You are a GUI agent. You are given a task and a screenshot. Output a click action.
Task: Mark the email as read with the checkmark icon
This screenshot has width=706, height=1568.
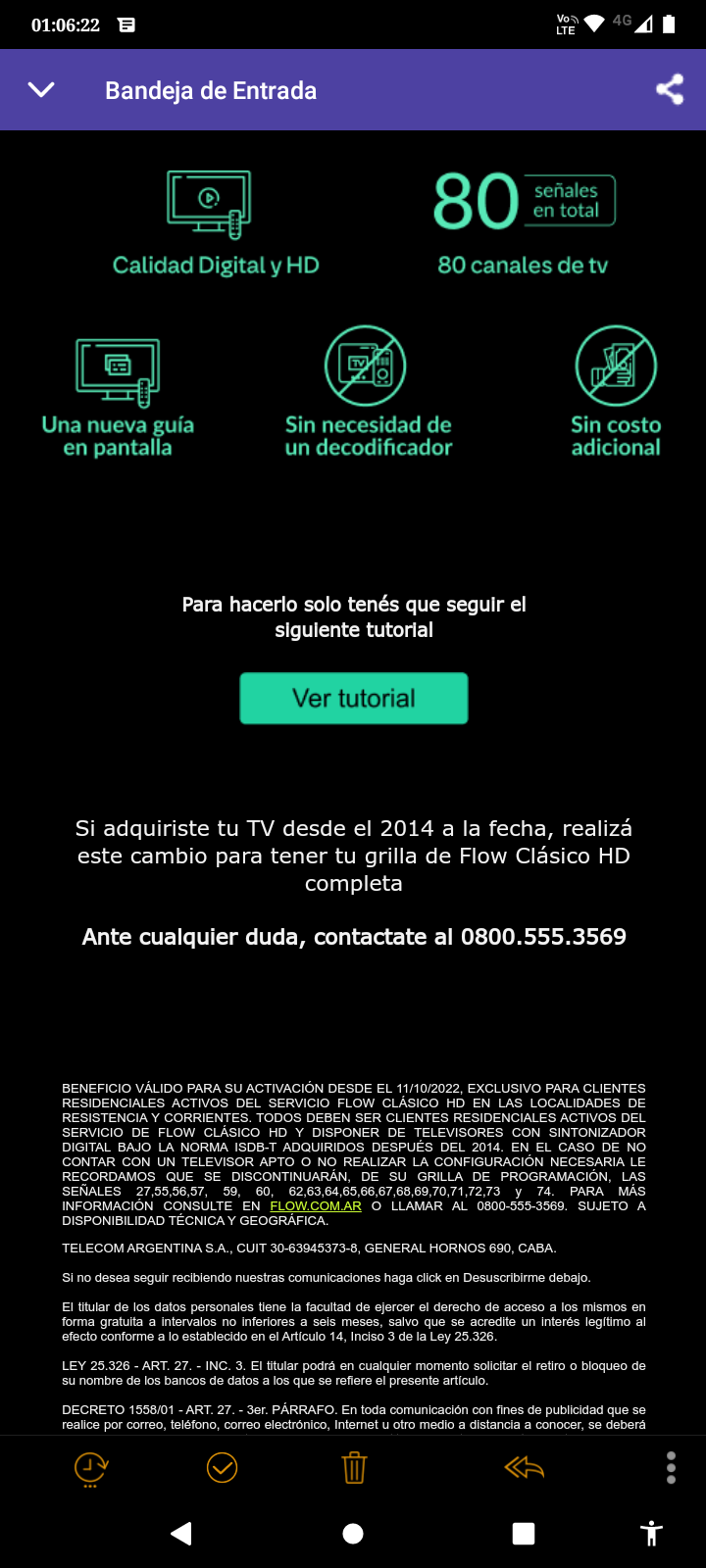click(224, 1467)
